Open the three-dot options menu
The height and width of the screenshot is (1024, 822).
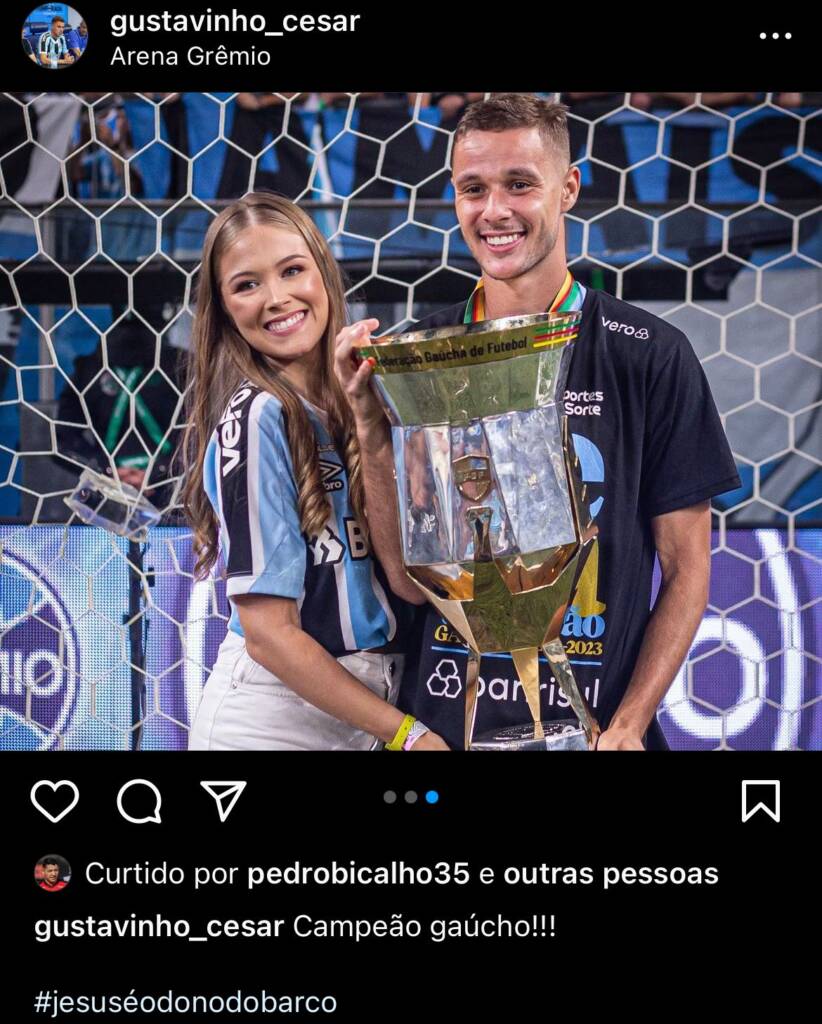pyautogui.click(x=776, y=36)
